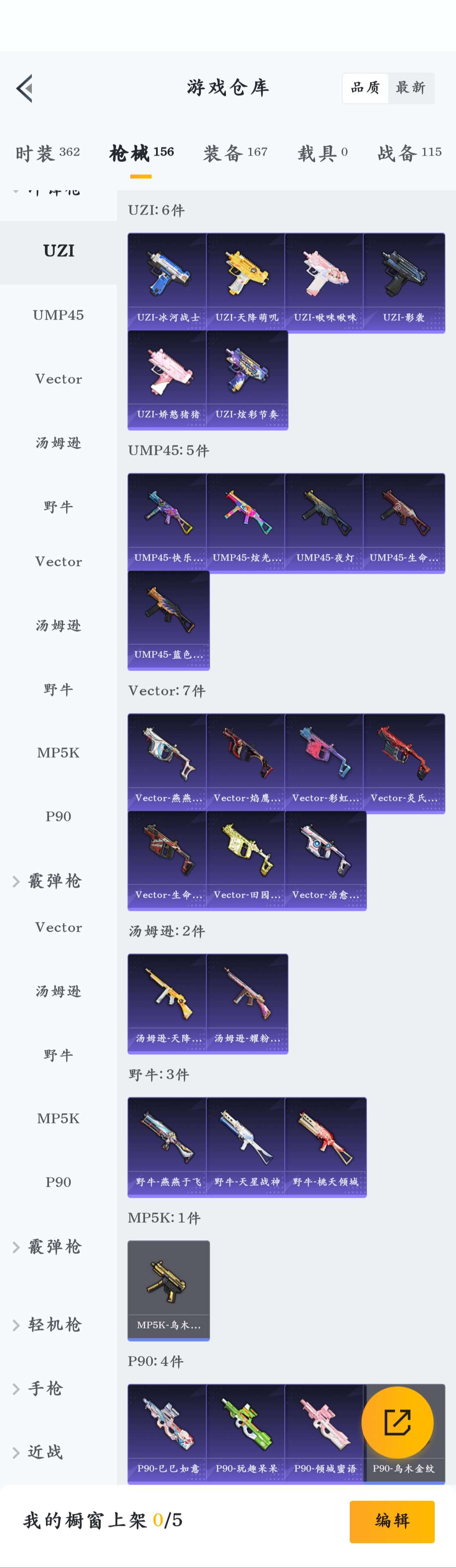Open the 载具 tab
Image resolution: width=456 pixels, height=1568 pixels.
[322, 153]
